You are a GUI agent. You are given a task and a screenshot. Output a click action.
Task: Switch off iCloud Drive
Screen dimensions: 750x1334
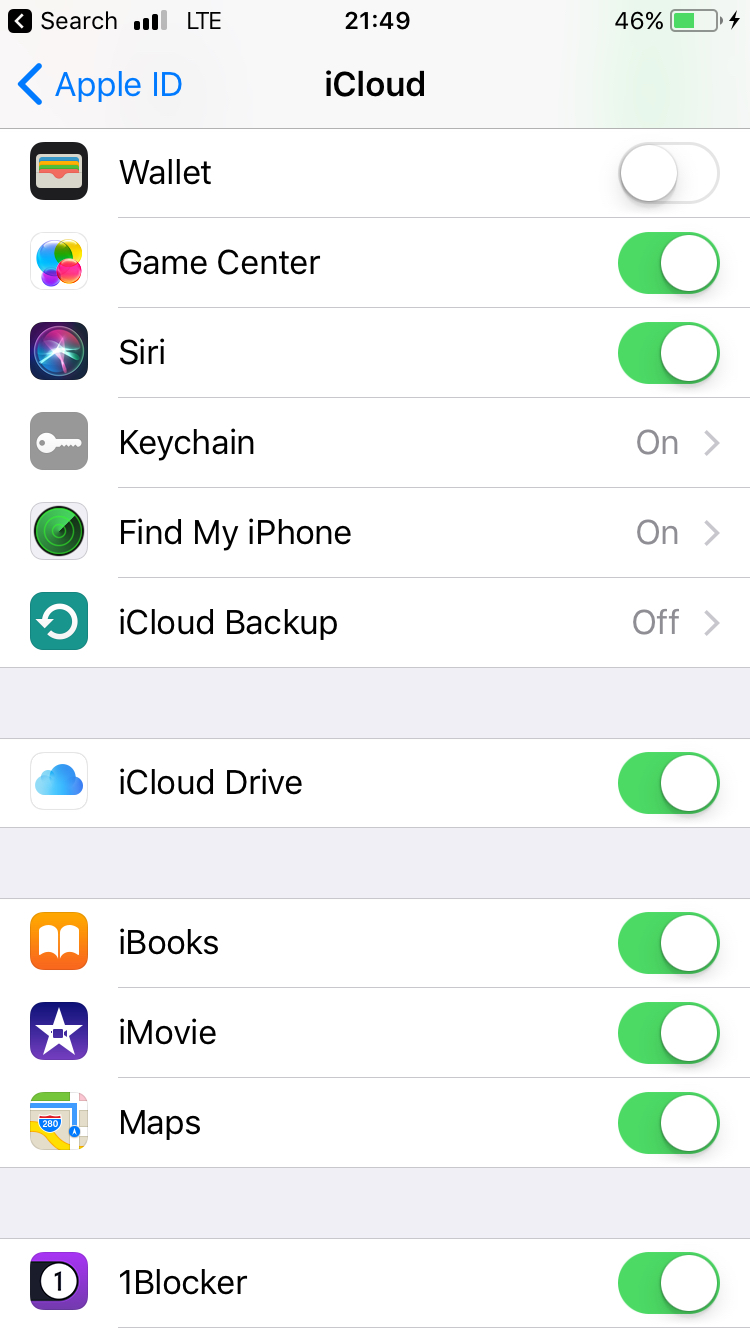point(668,783)
